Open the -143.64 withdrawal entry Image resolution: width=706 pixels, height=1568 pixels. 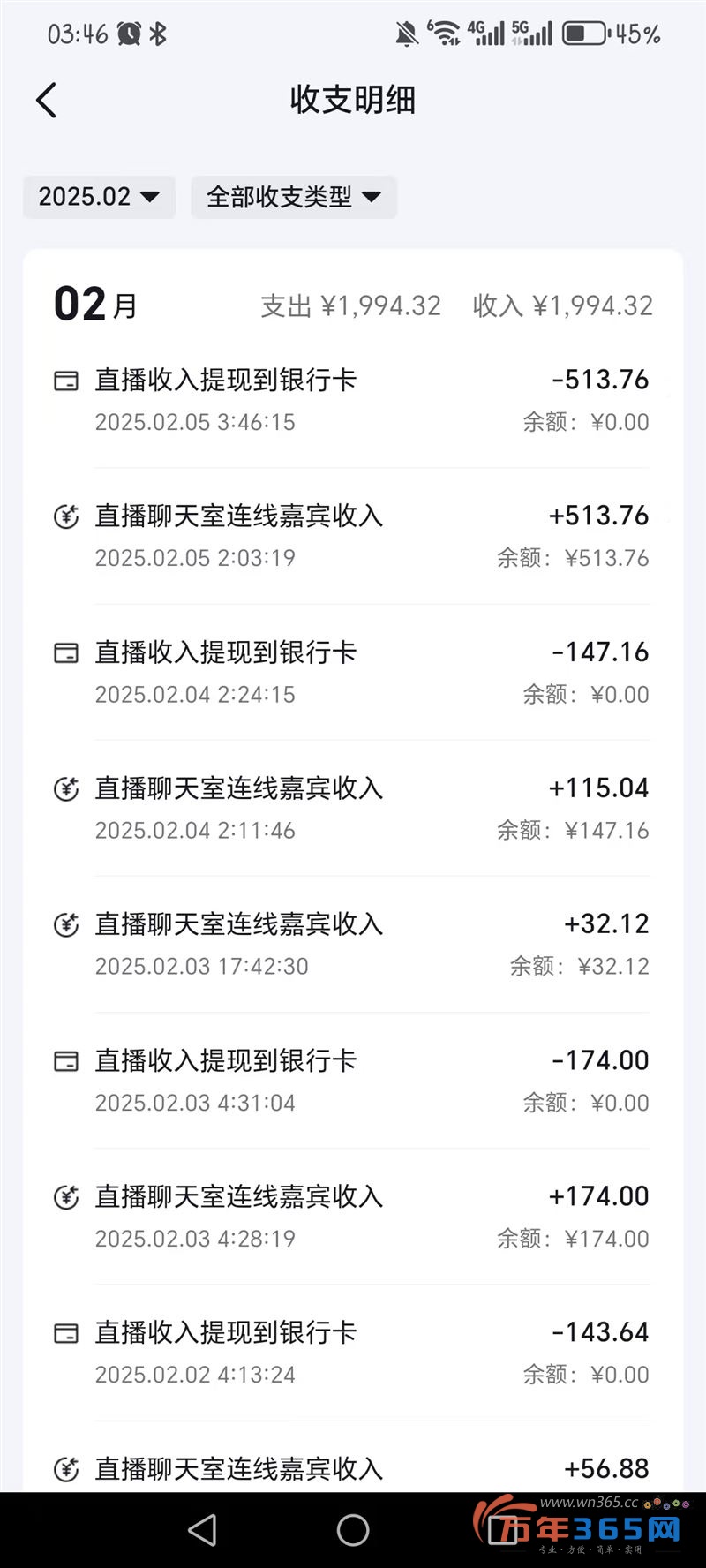(x=353, y=1352)
